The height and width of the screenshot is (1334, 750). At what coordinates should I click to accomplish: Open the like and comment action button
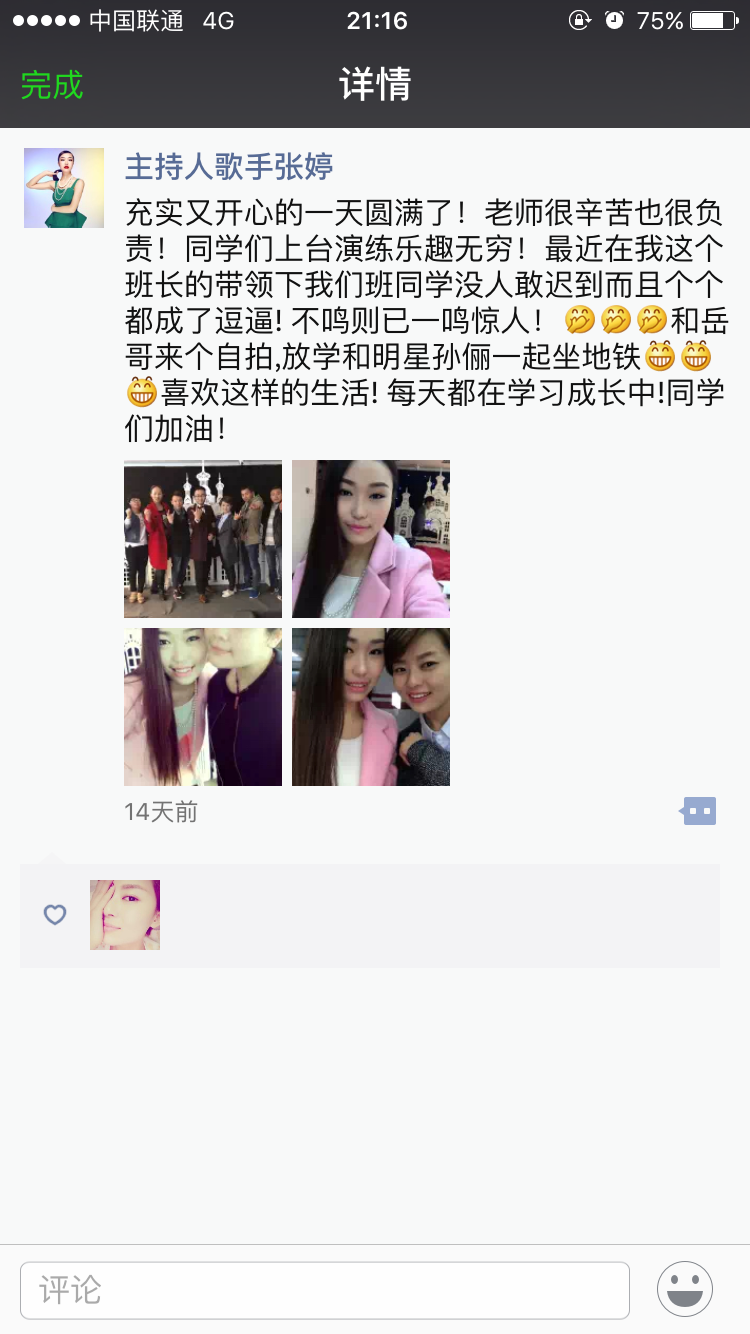[x=699, y=811]
